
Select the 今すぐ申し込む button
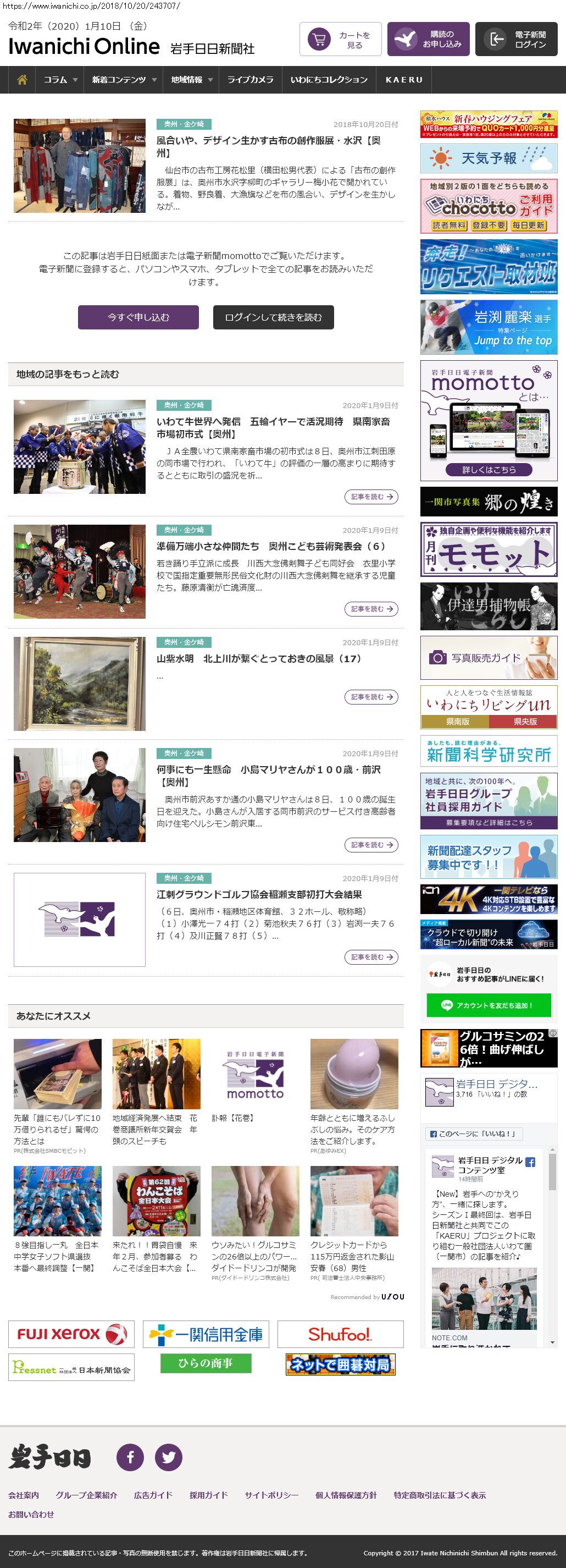[x=138, y=317]
